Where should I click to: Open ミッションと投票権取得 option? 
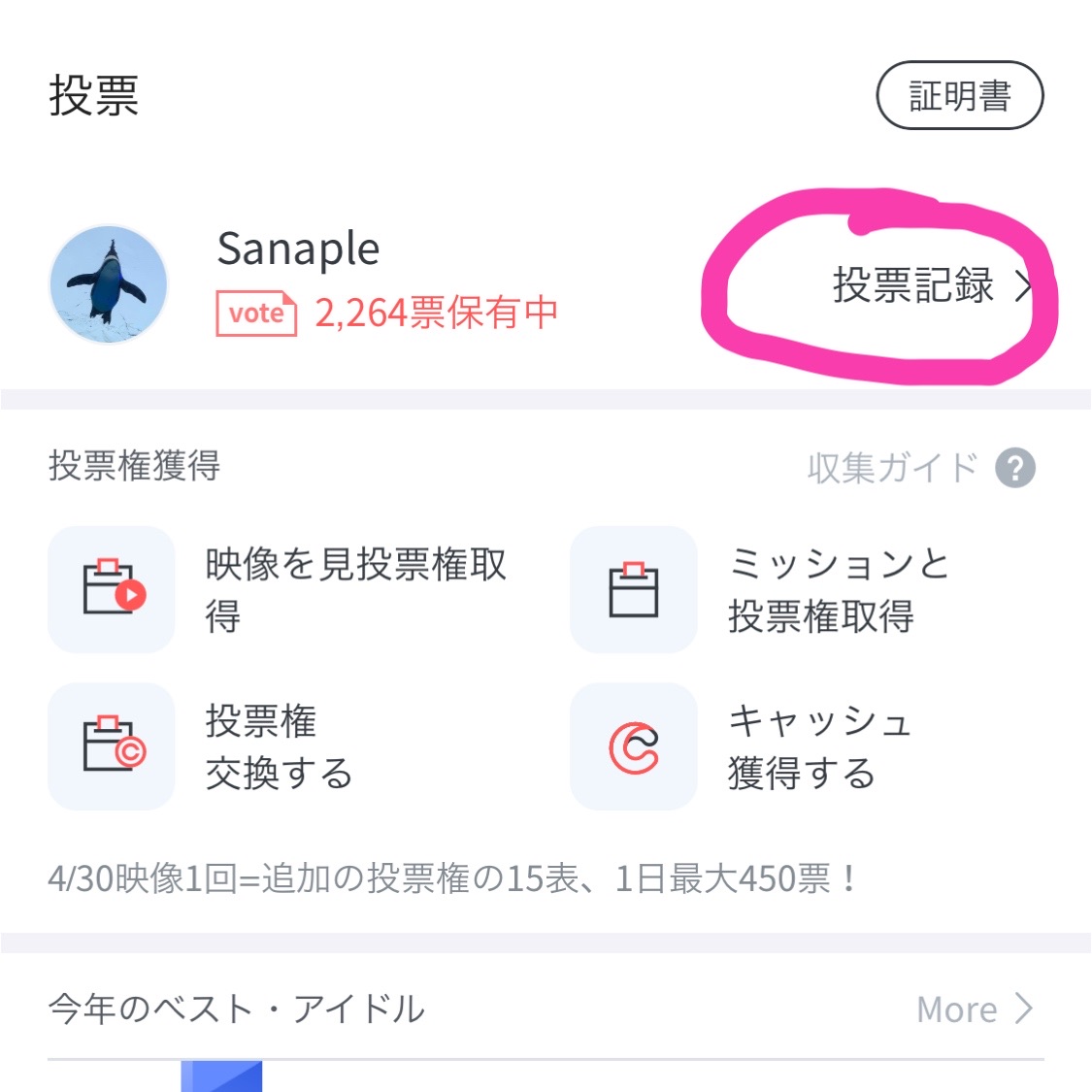pos(804,589)
